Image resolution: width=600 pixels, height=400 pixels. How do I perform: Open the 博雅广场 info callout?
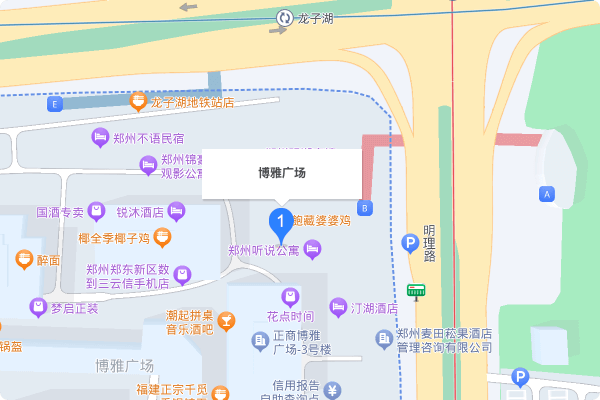click(x=281, y=173)
